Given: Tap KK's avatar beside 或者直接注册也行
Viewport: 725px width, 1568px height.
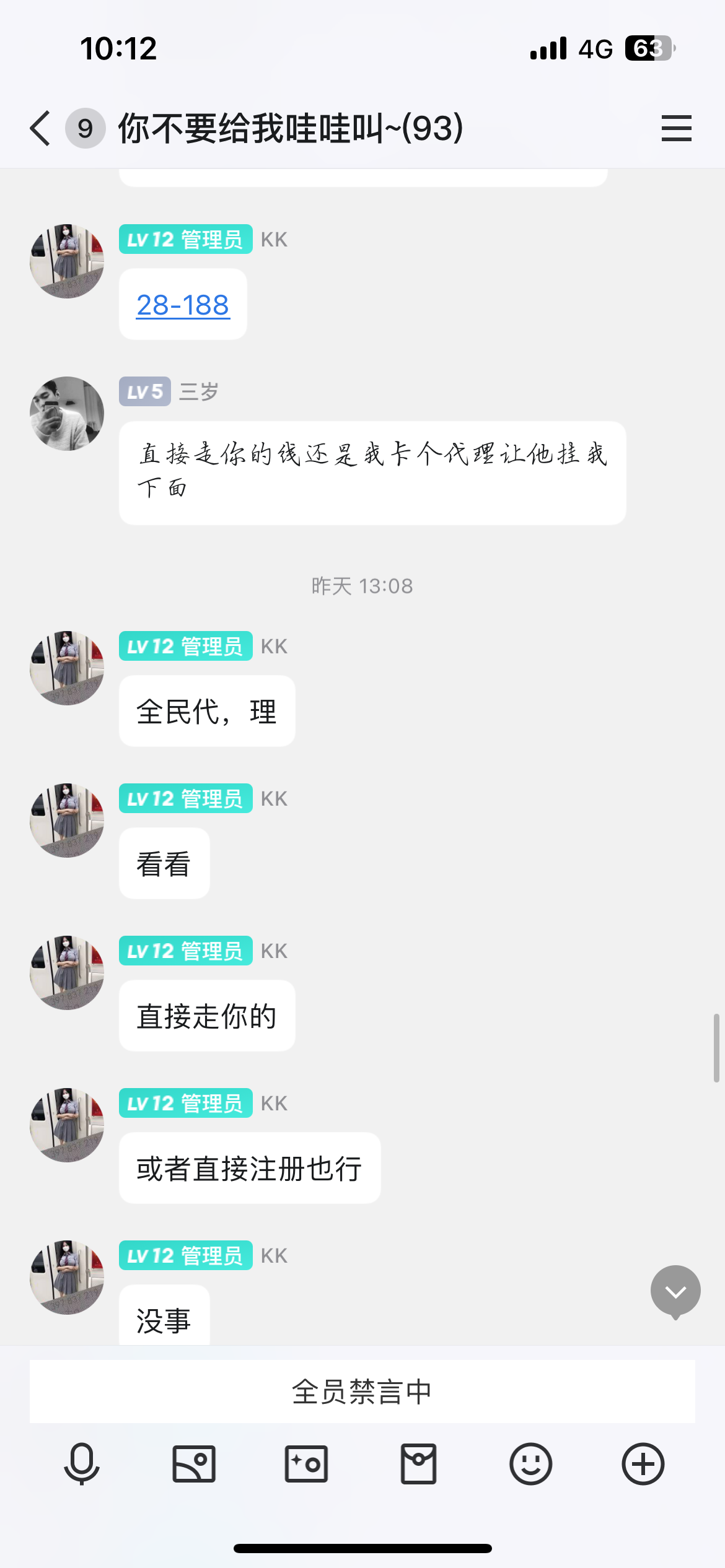Looking at the screenshot, I should [x=67, y=1125].
